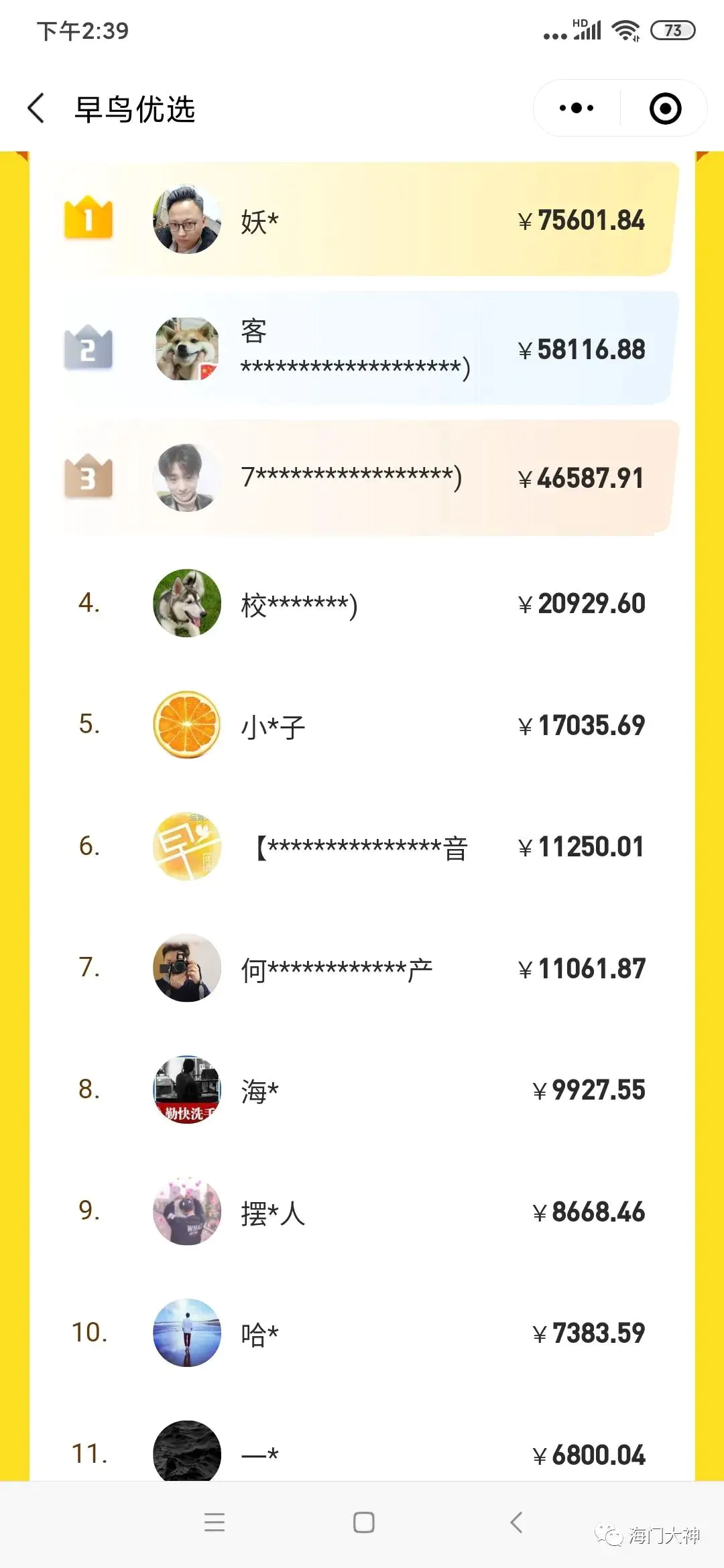Tap the battery indicator showing 73

pos(671,30)
